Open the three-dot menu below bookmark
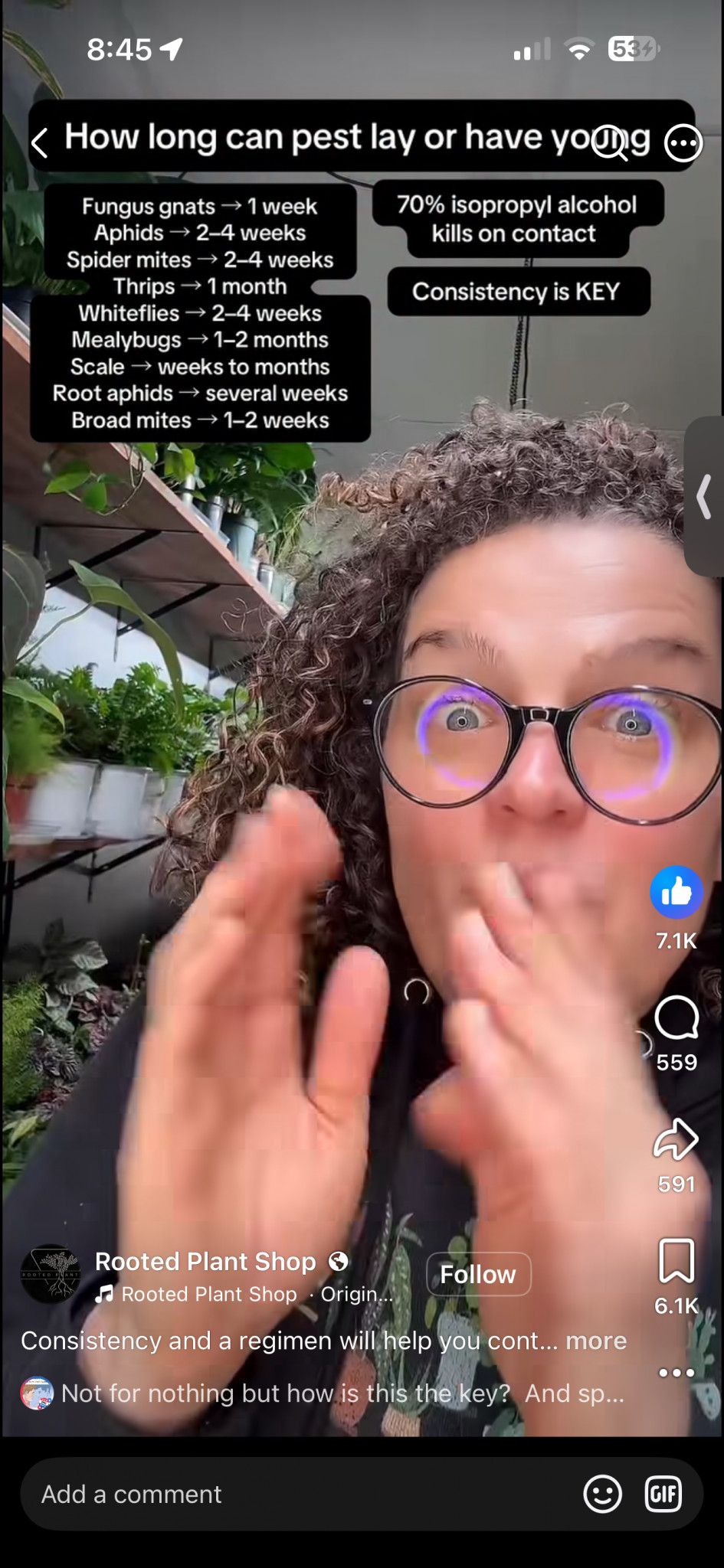This screenshot has height=1568, width=724. click(676, 1373)
